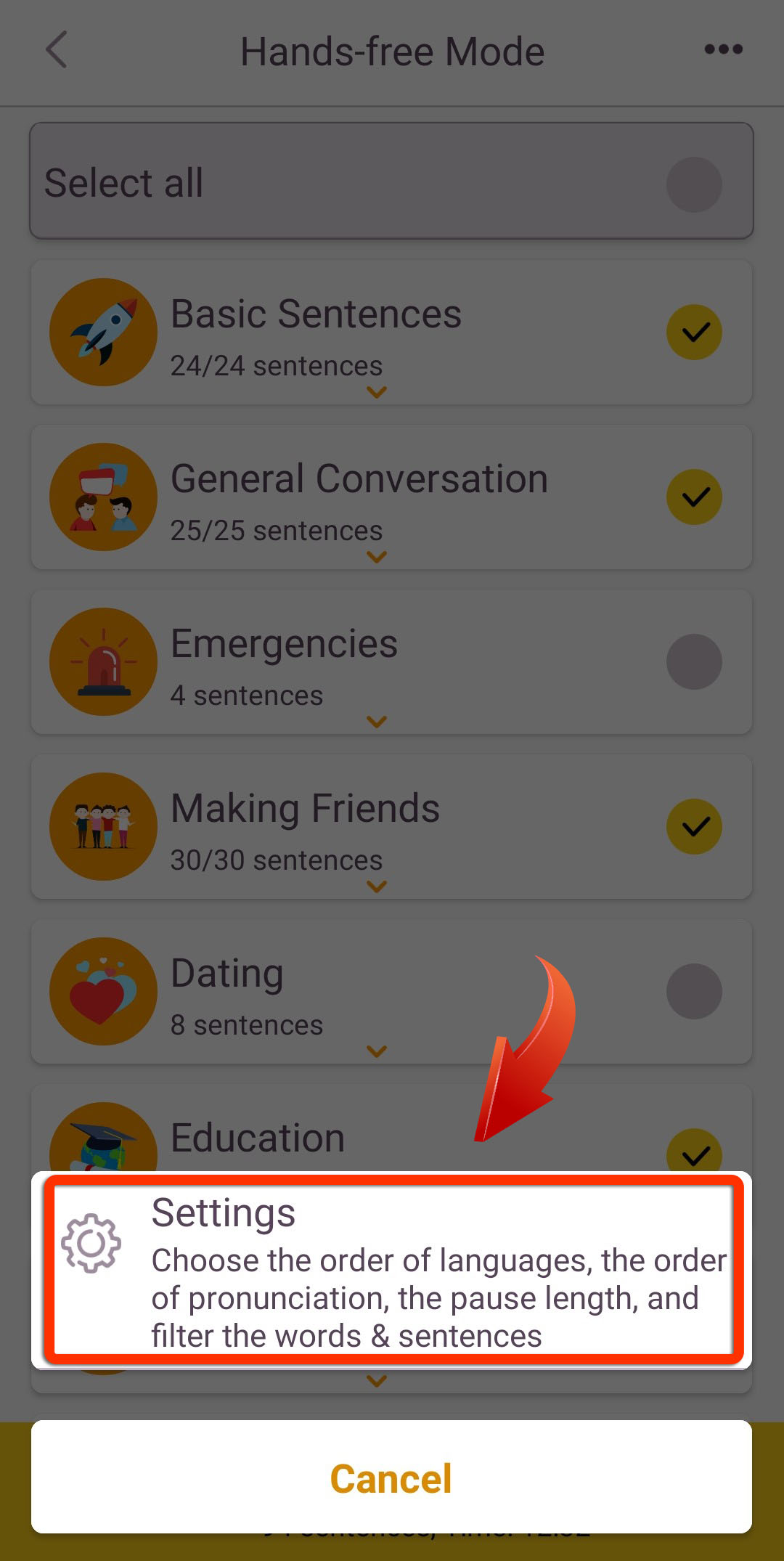This screenshot has height=1561, width=784.
Task: Open the Settings option in the sheet
Action: pyautogui.click(x=391, y=1270)
